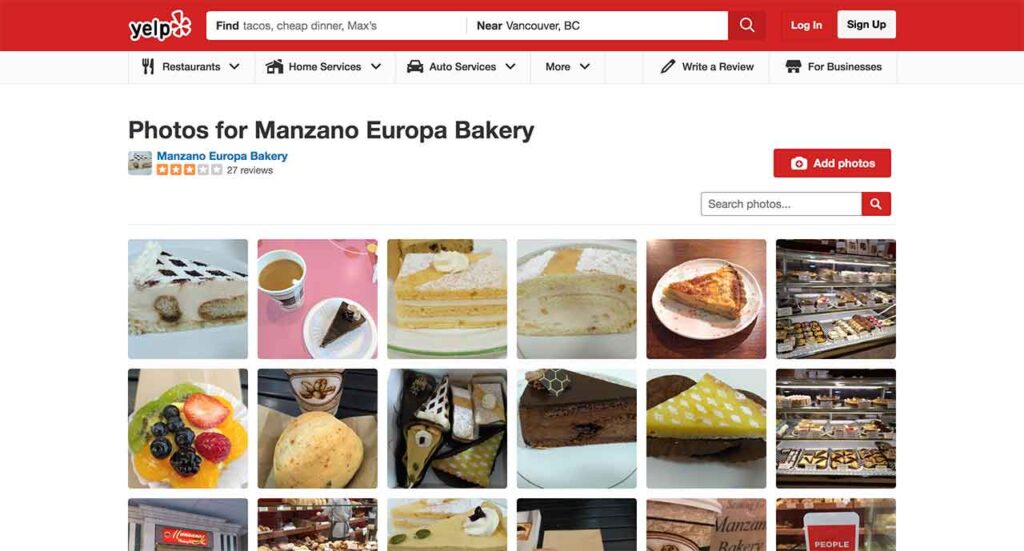Open the coffee cup and cake photo
This screenshot has height=551, width=1024.
click(317, 299)
